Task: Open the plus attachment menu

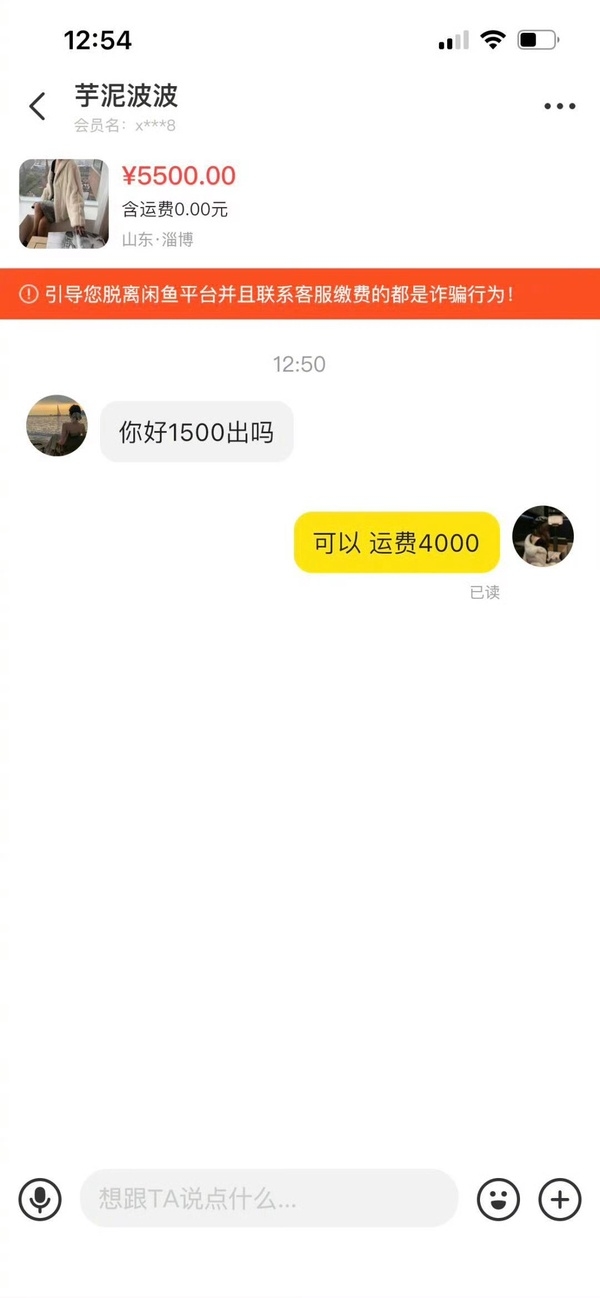Action: (560, 1198)
